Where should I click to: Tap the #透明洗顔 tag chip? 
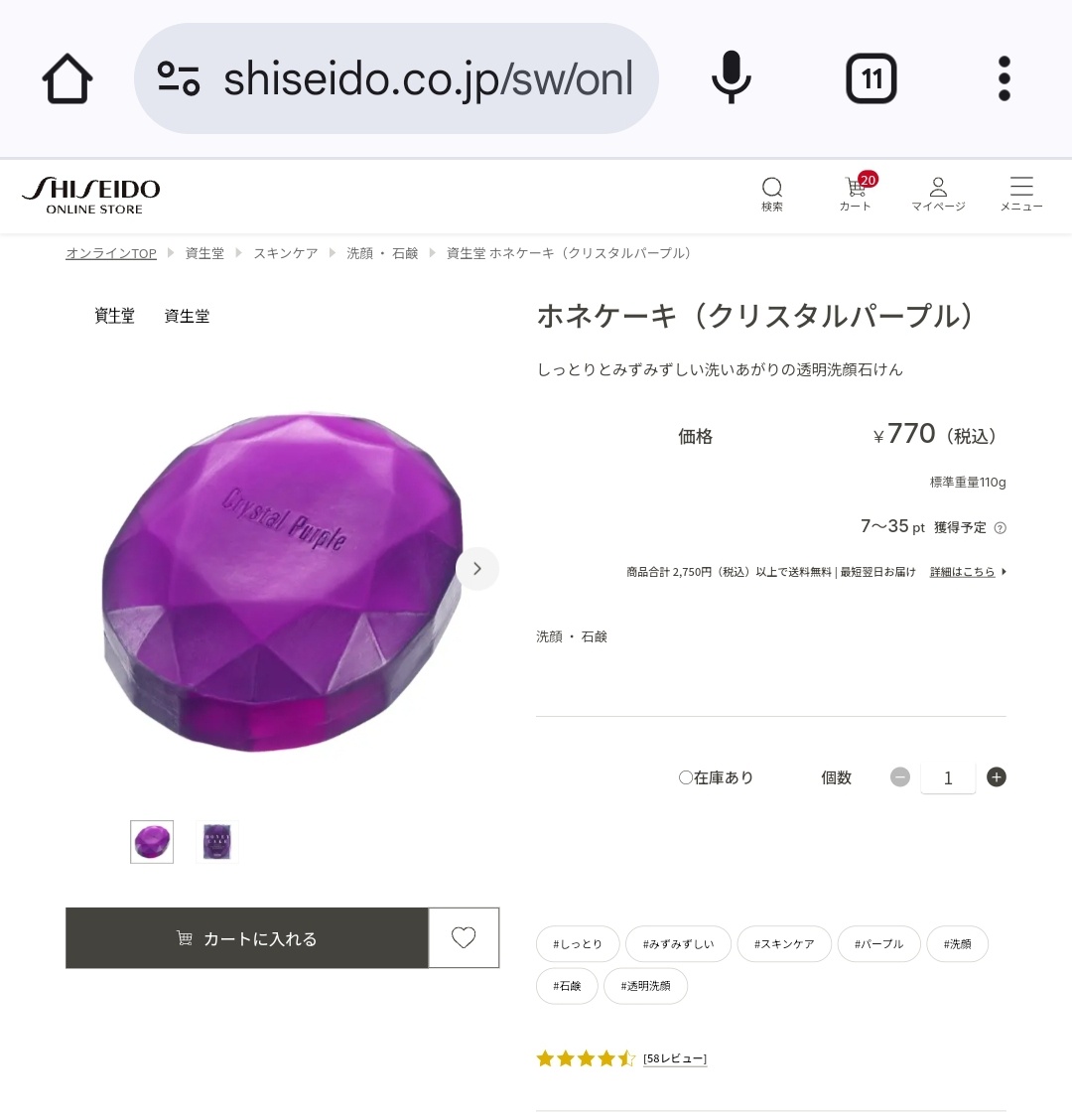coord(645,986)
